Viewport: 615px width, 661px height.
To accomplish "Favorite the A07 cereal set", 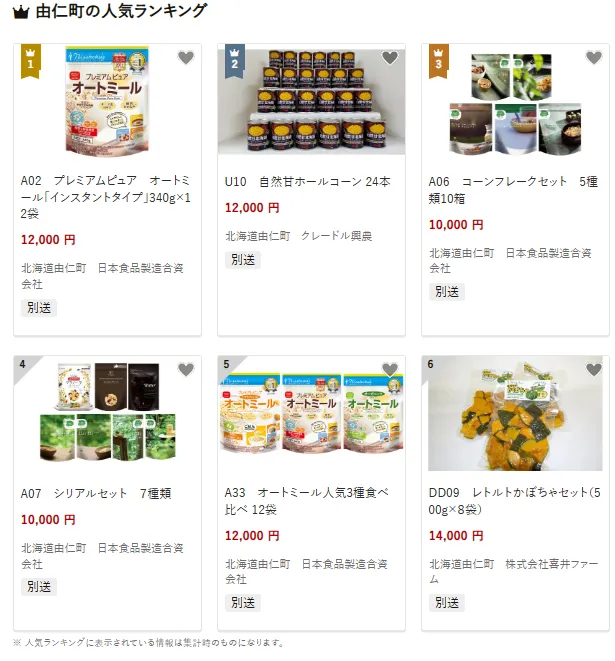I will [186, 370].
